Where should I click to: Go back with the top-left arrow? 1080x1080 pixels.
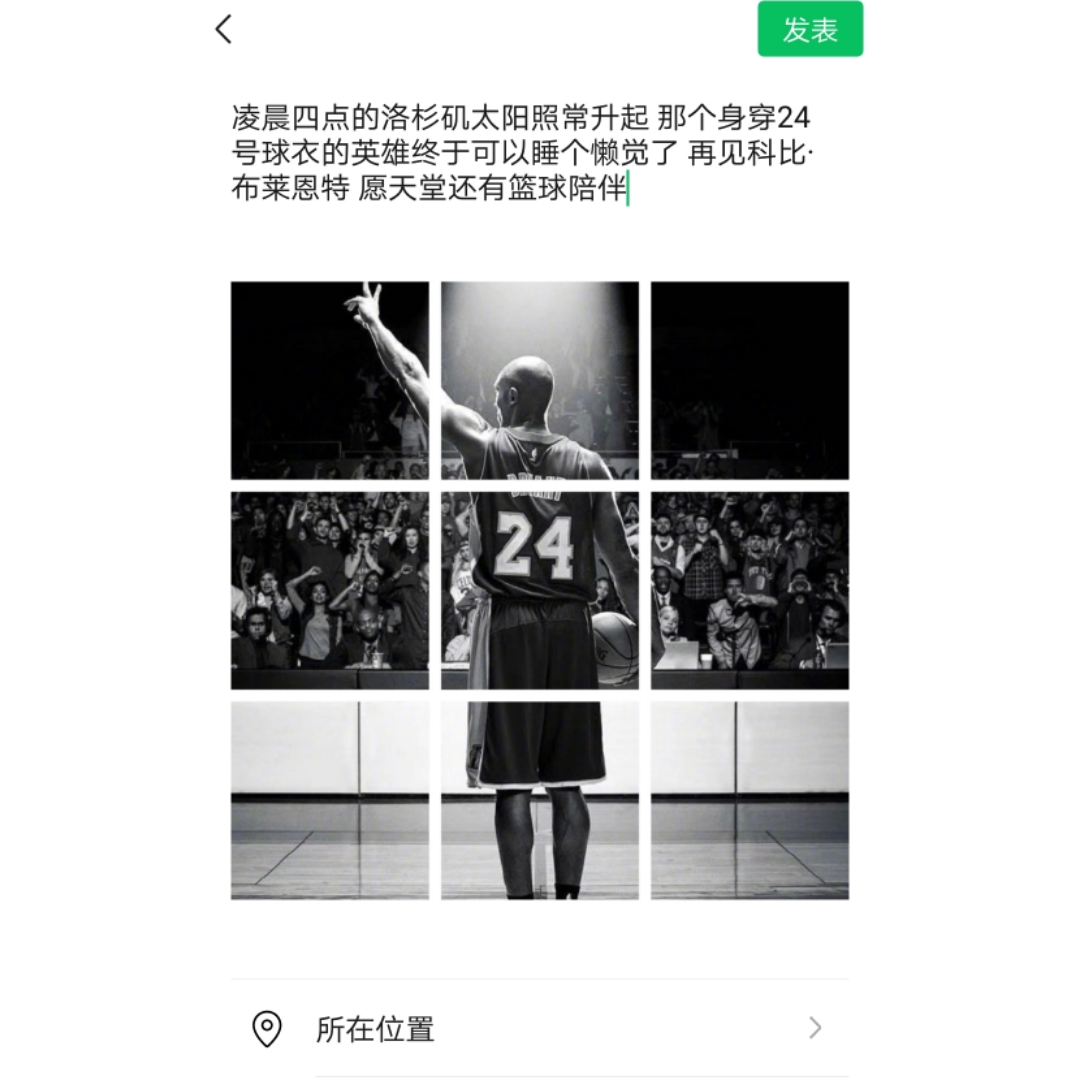point(224,30)
